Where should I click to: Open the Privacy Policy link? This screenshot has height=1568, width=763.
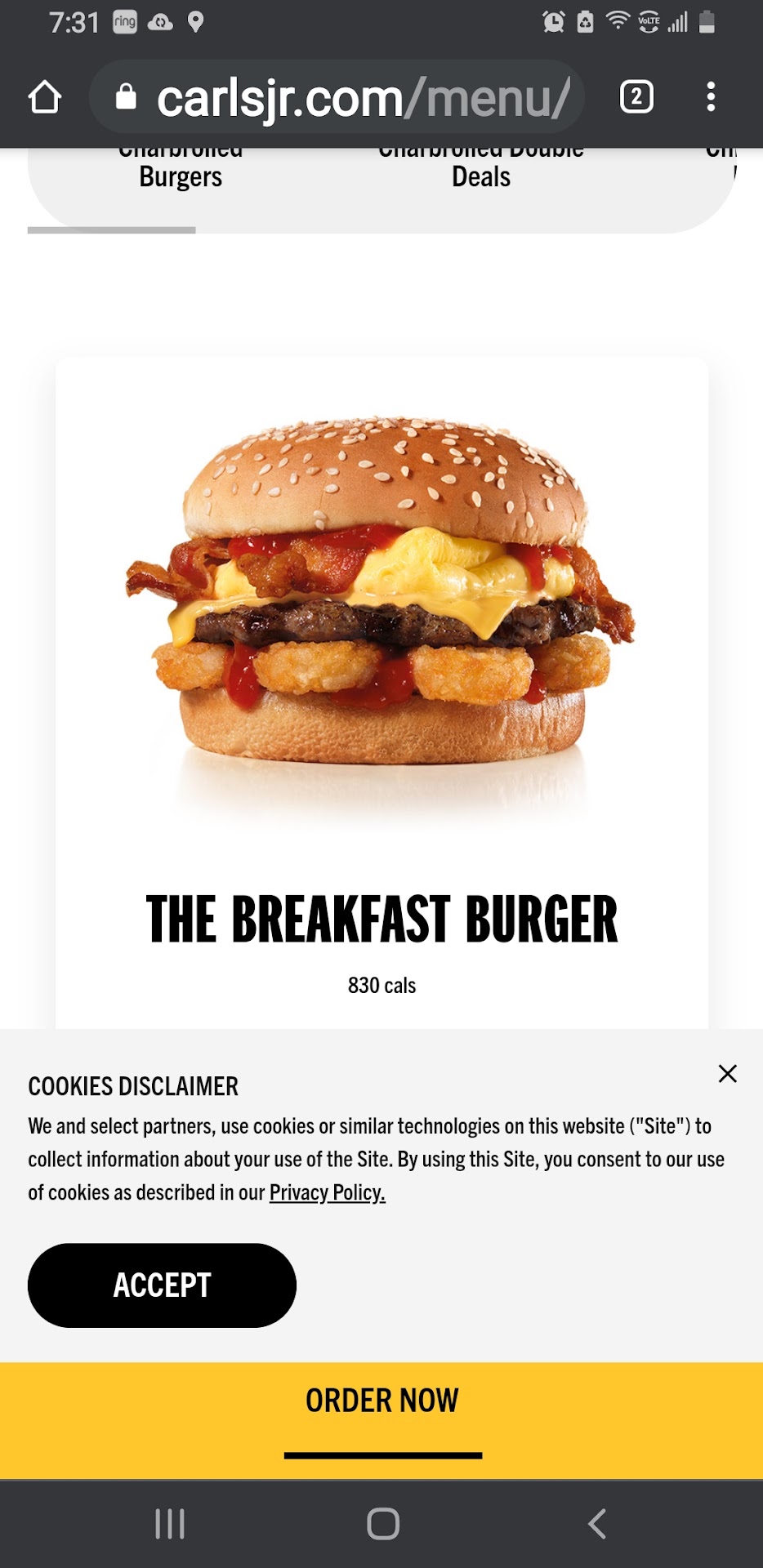(x=327, y=1192)
